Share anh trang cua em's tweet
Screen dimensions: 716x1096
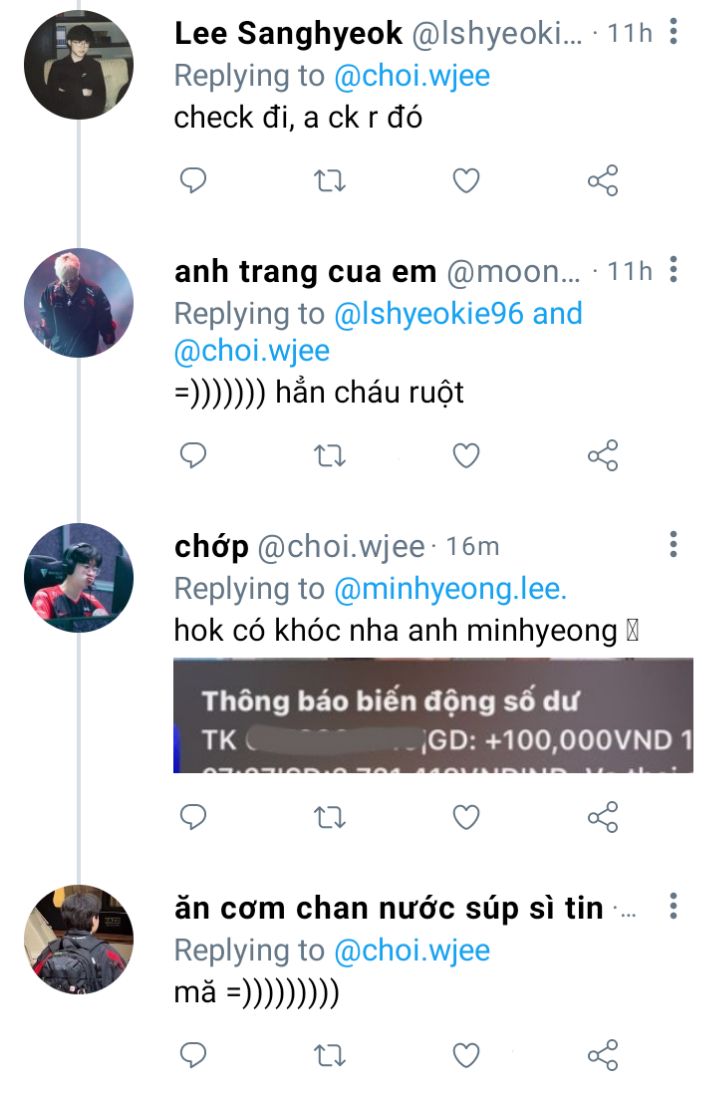click(602, 456)
